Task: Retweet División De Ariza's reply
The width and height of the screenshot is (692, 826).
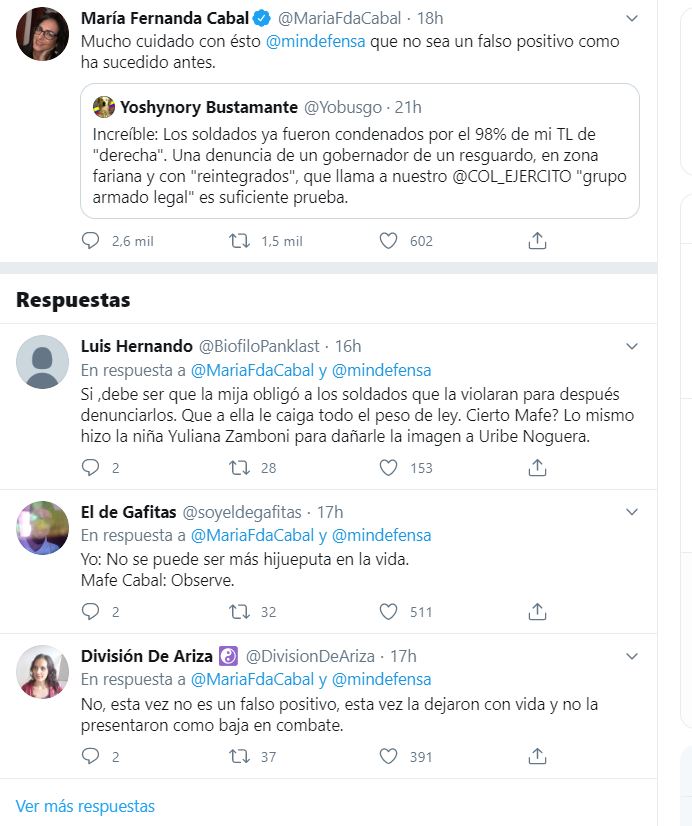Action: [x=240, y=756]
